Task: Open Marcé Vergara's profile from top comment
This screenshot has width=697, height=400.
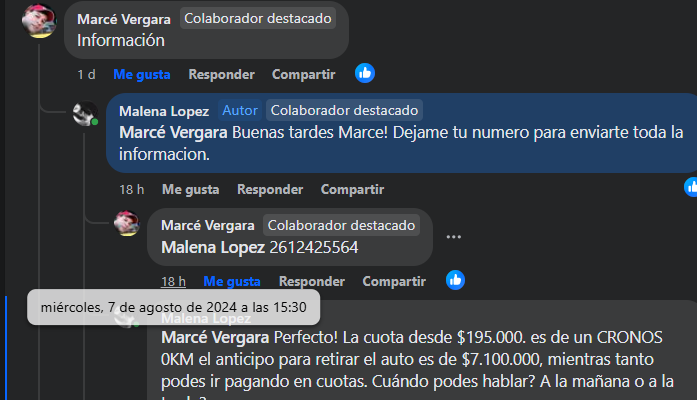Action: 124,18
